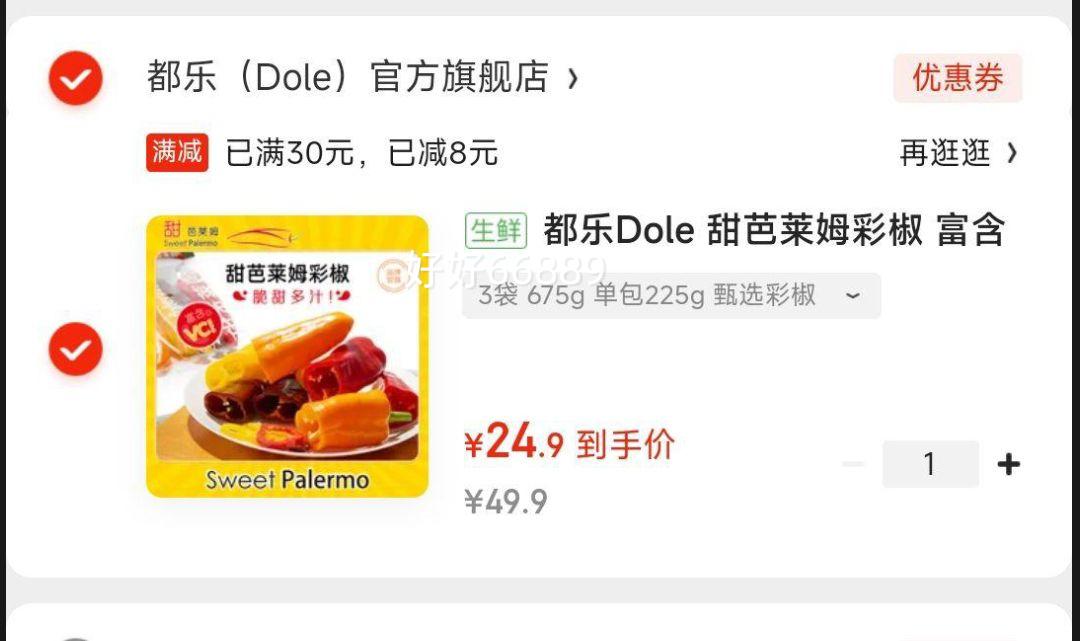Open the 都乐Dole 甜芭莱姆彩椒 product title
1080x641 pixels.
tap(773, 231)
